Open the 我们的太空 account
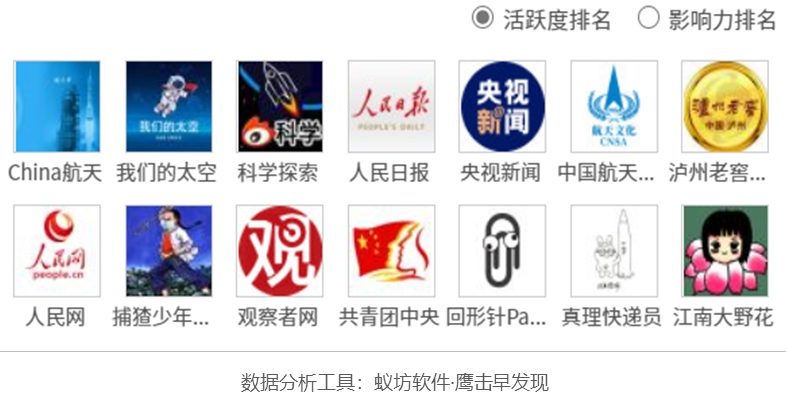Screen dimensions: 788x414 coord(168,107)
